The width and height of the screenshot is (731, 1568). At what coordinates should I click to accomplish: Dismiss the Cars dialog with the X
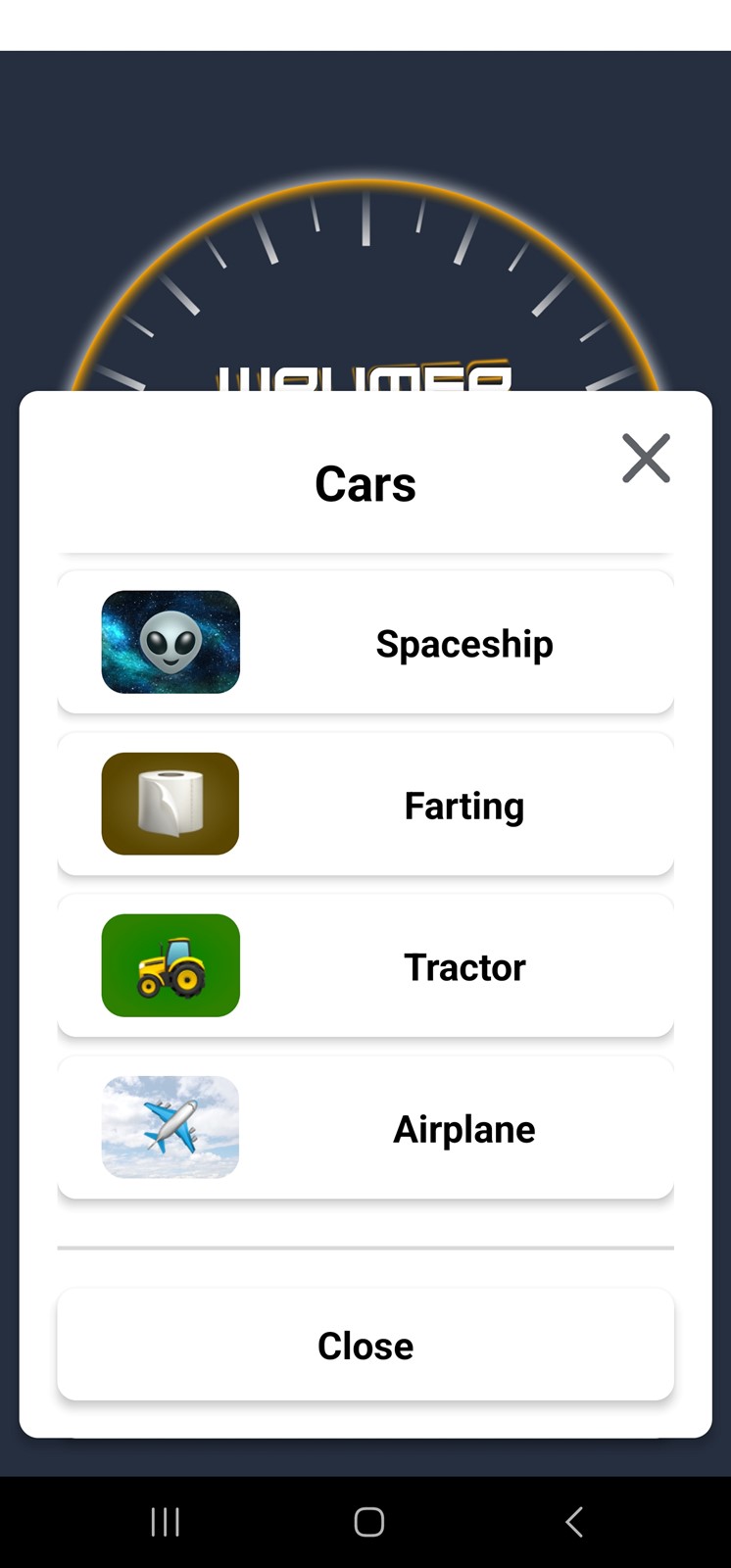click(646, 458)
